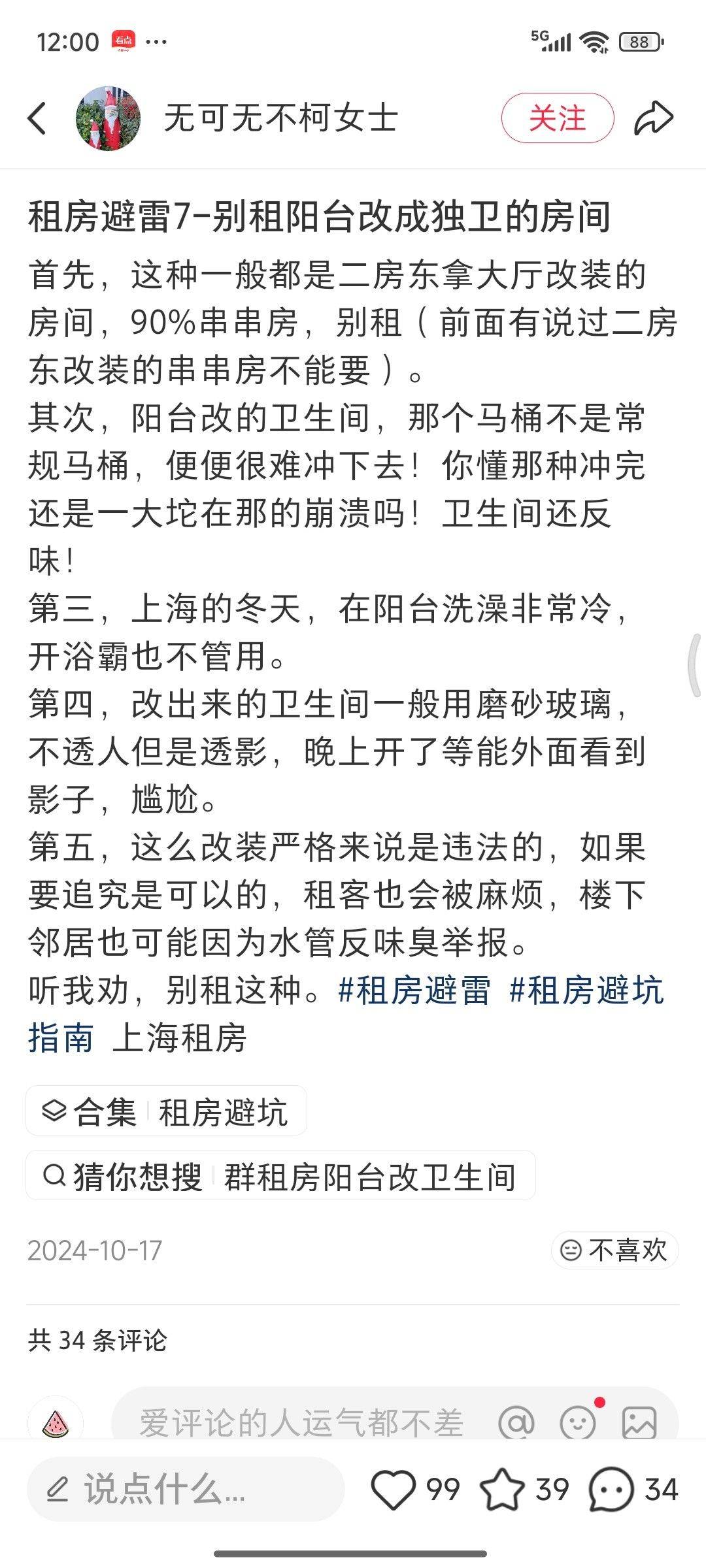Mark post as 不喜欢
This screenshot has width=706, height=1568.
pos(614,1250)
